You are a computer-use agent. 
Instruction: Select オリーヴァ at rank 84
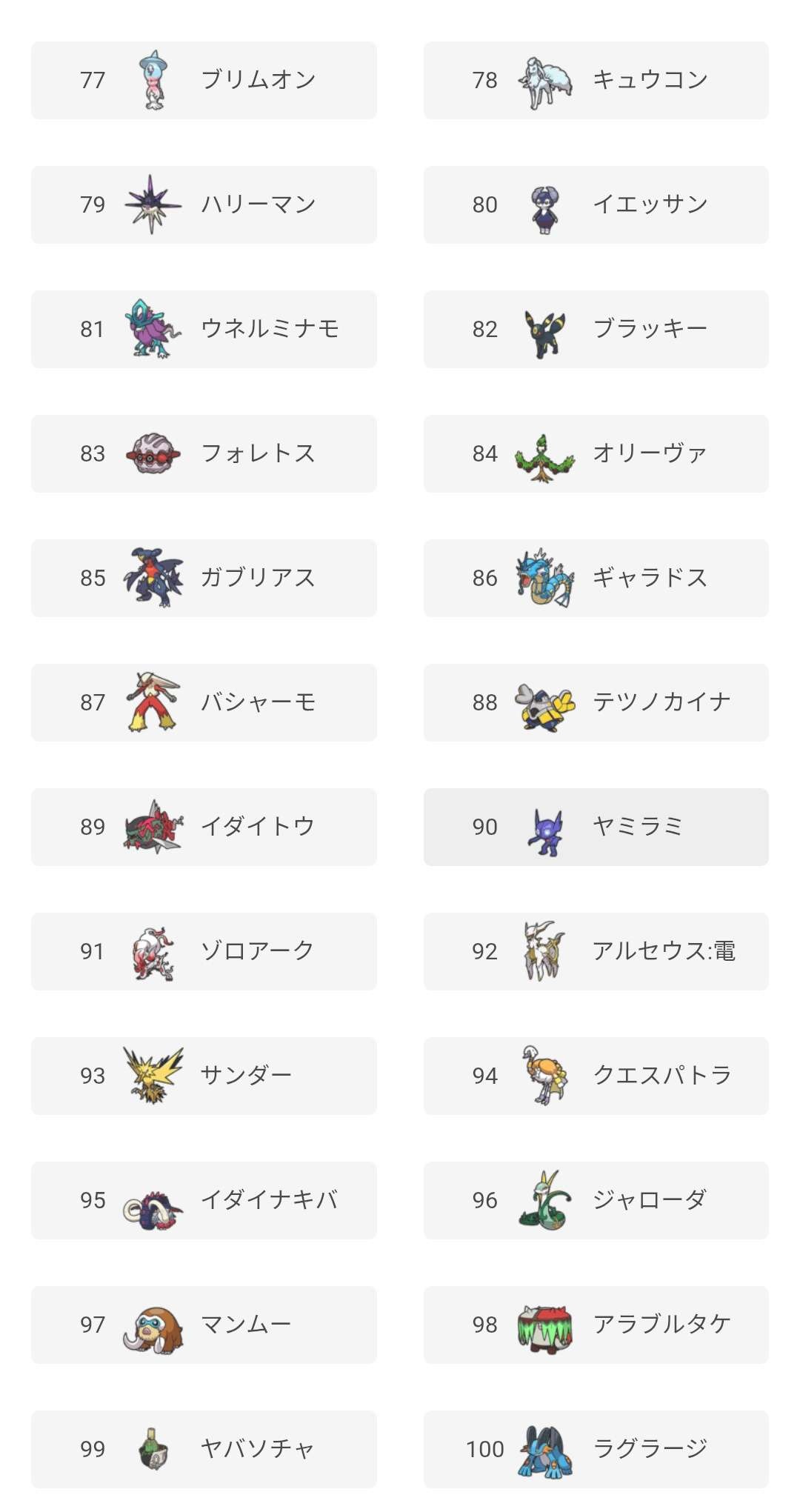pos(596,453)
